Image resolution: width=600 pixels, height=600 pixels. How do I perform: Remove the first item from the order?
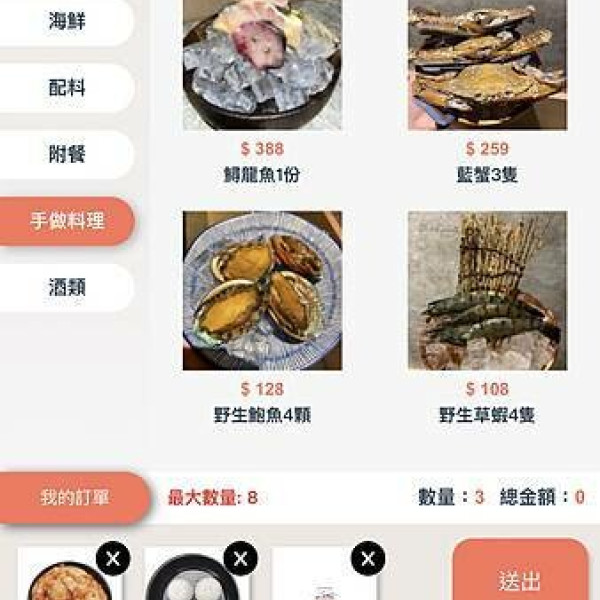(x=113, y=557)
